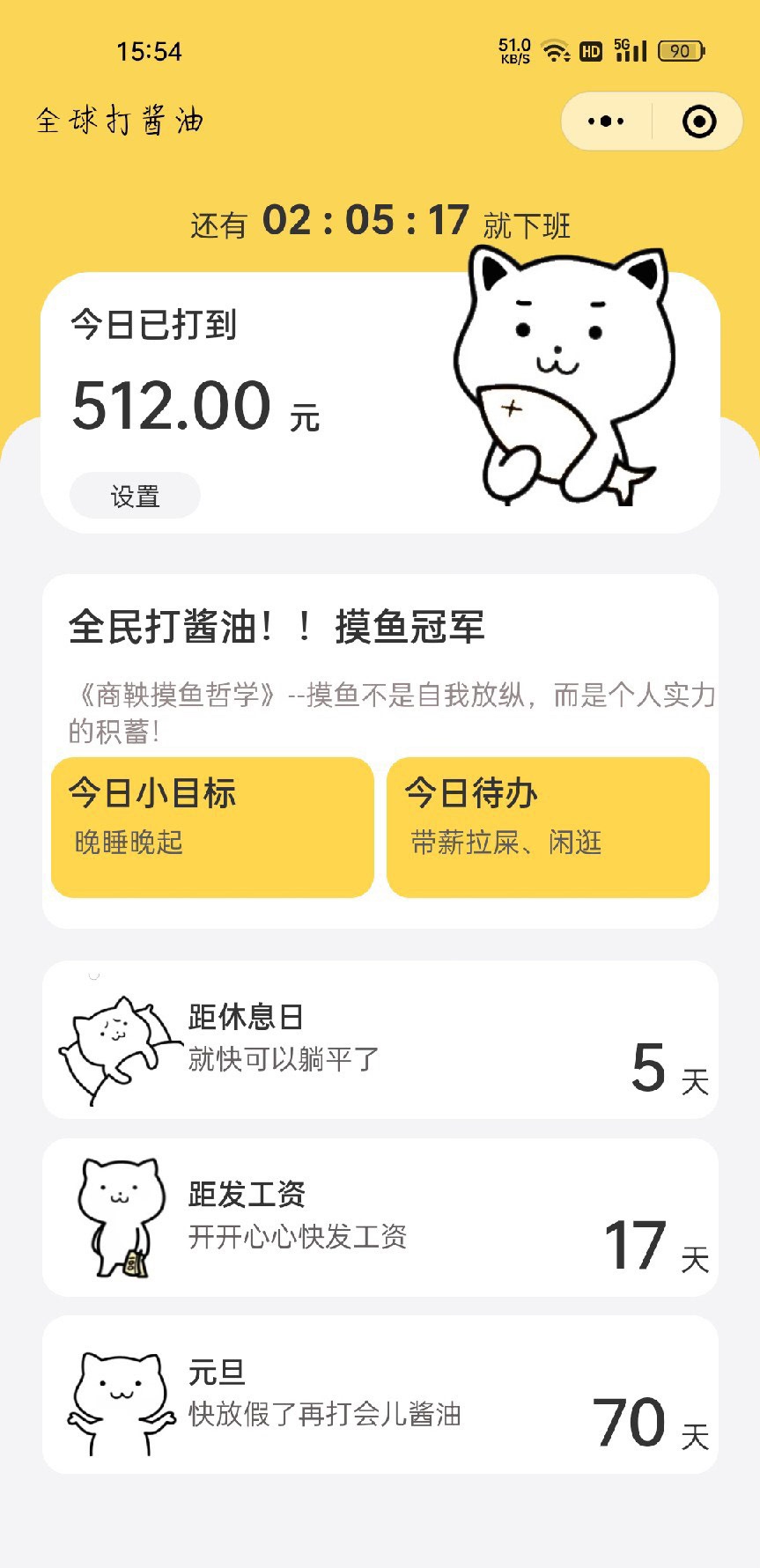Open the mini program more-options menu
The height and width of the screenshot is (1568, 760).
[606, 121]
